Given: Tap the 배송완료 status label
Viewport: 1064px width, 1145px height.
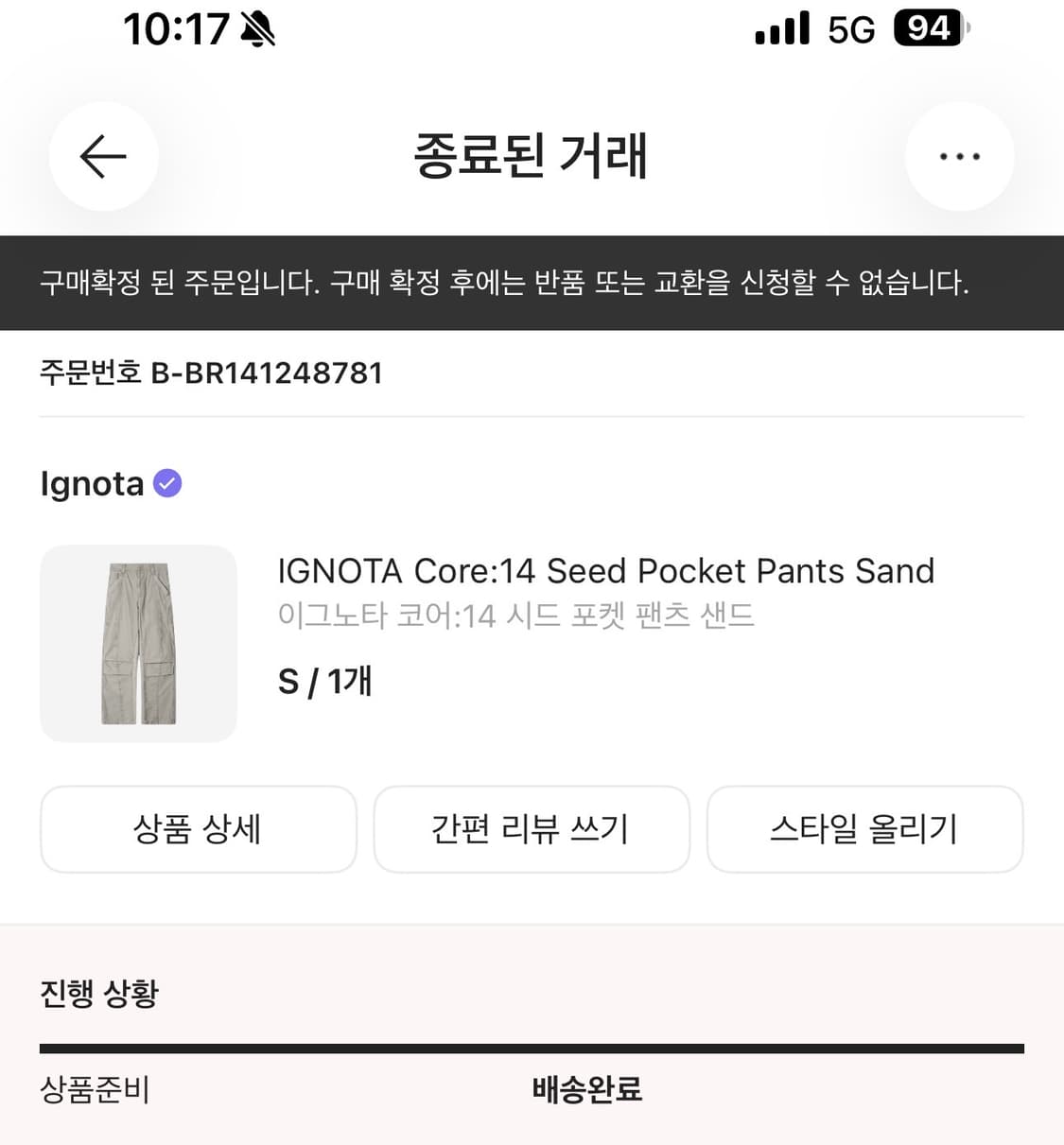Looking at the screenshot, I should click(x=586, y=1090).
